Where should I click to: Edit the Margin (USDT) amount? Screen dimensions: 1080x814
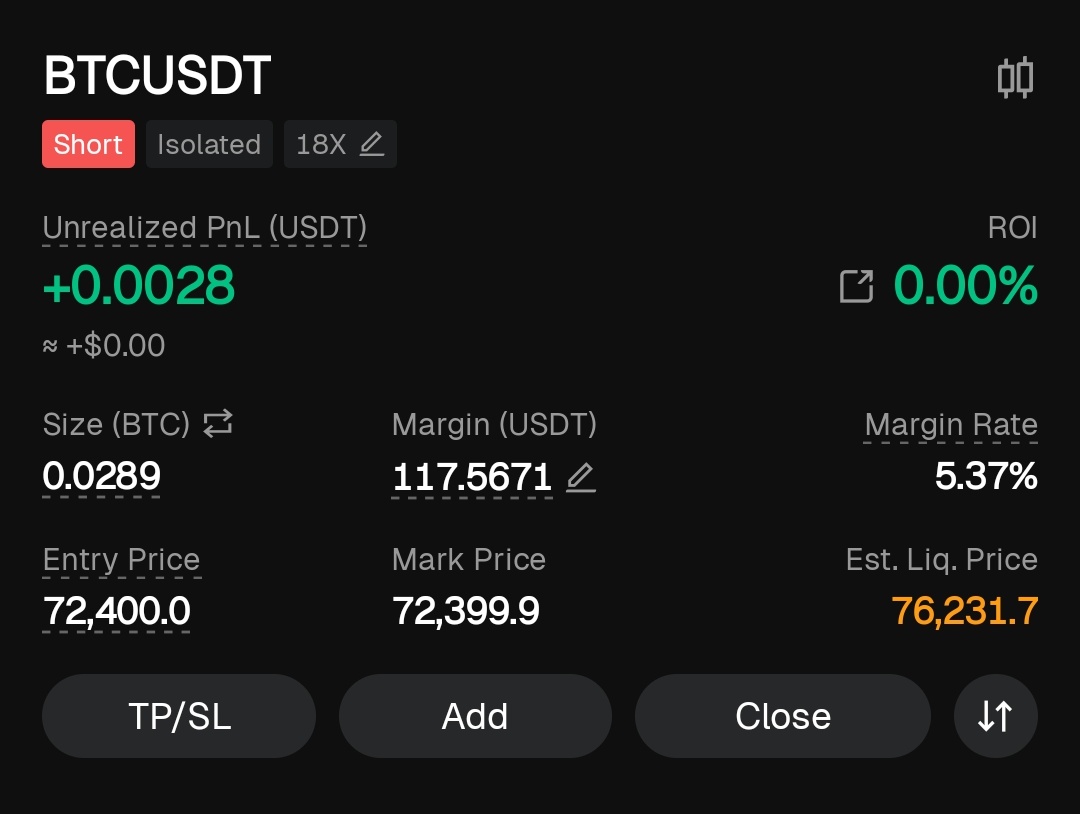click(580, 478)
